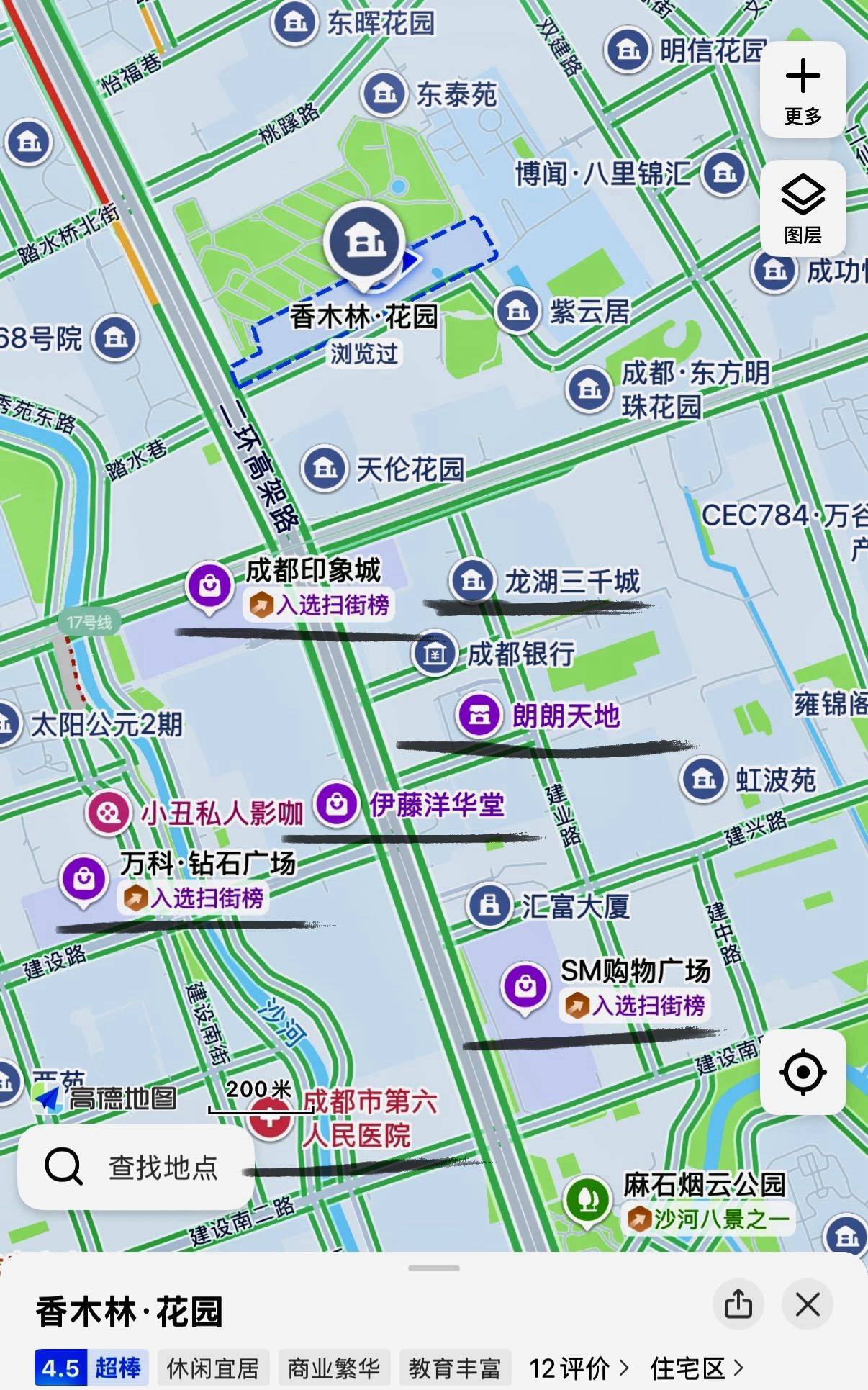Select the 成都银行 bank marker
Image resolution: width=868 pixels, height=1390 pixels.
point(435,654)
